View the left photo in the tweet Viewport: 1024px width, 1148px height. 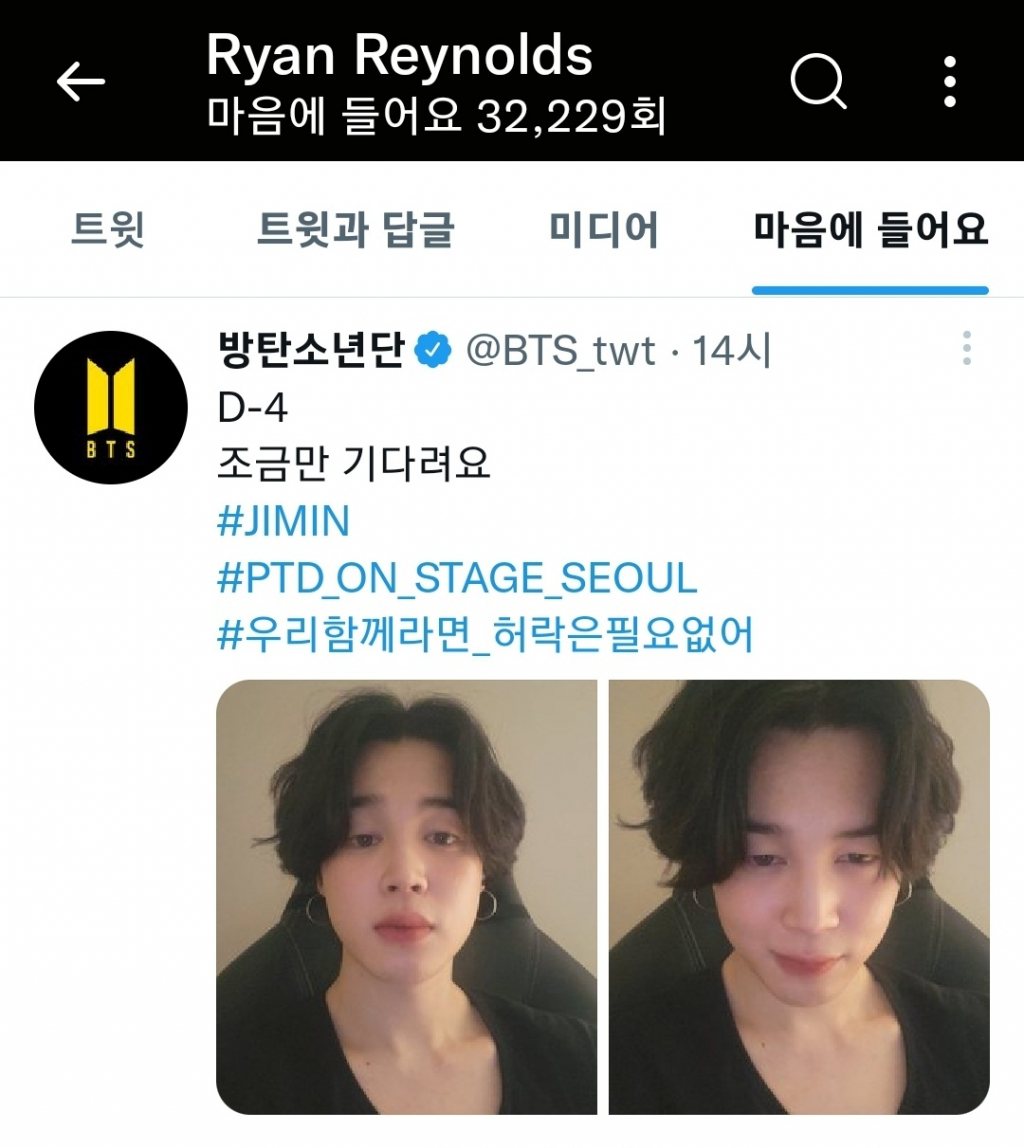[x=406, y=897]
